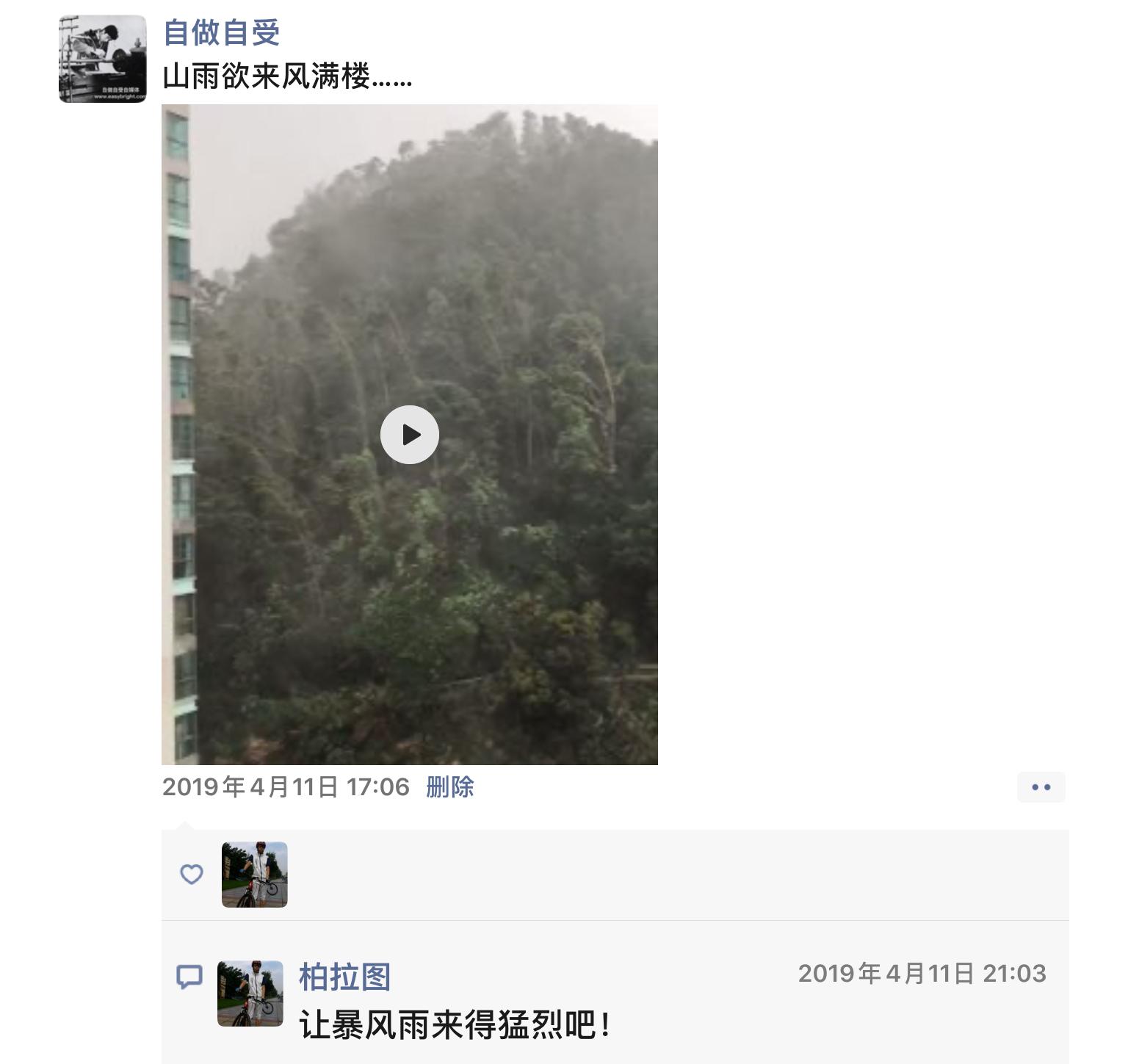Screen dimensions: 1128x1064
Task: Open the liker's avatar in likes row
Action: (254, 875)
